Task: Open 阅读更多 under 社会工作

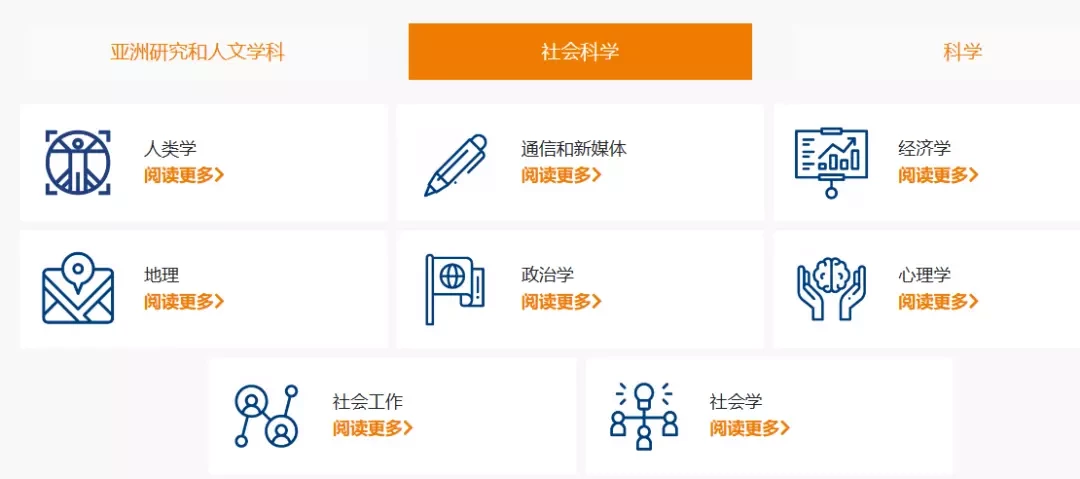Action: [372, 428]
